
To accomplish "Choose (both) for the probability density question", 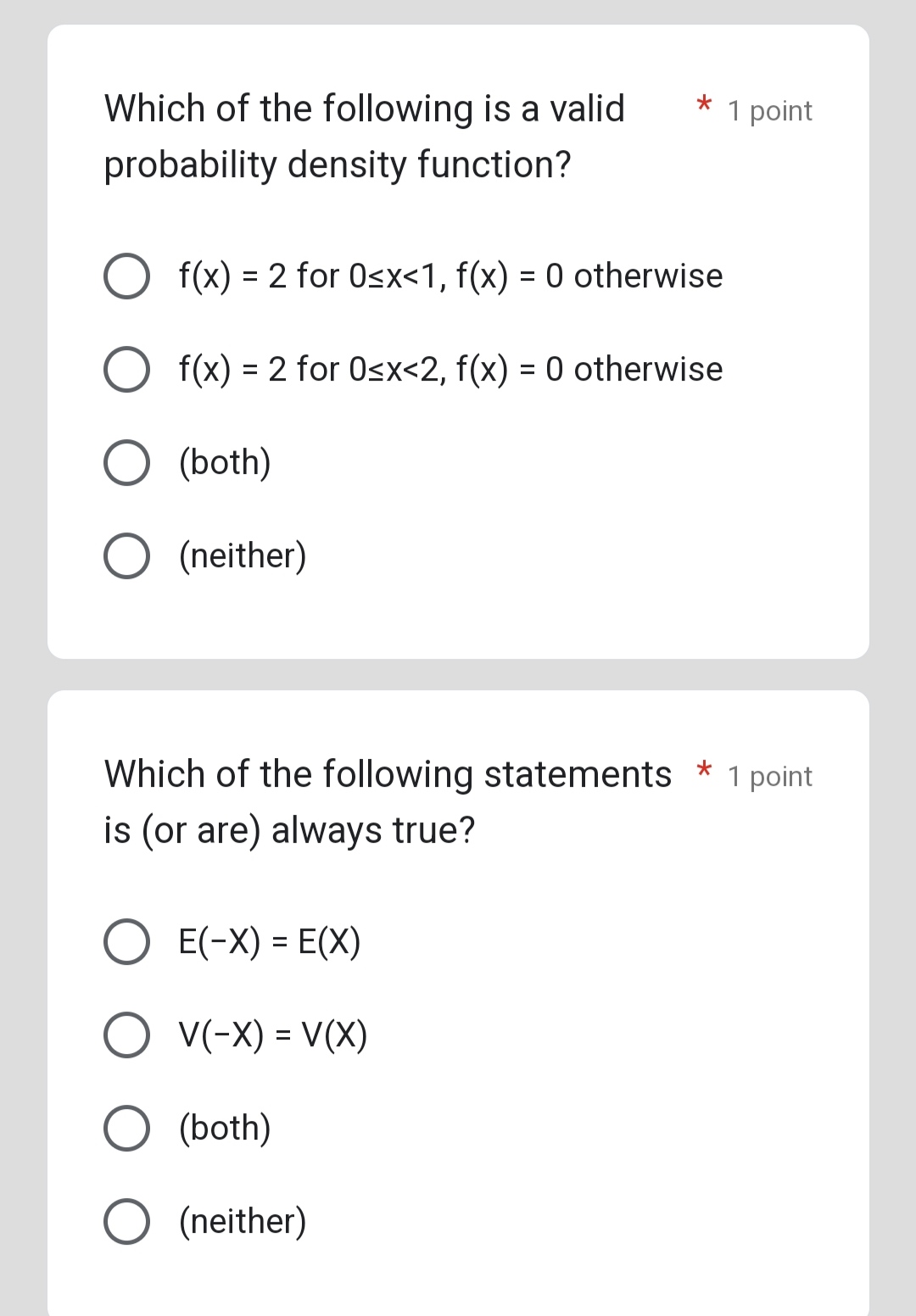I will [126, 461].
